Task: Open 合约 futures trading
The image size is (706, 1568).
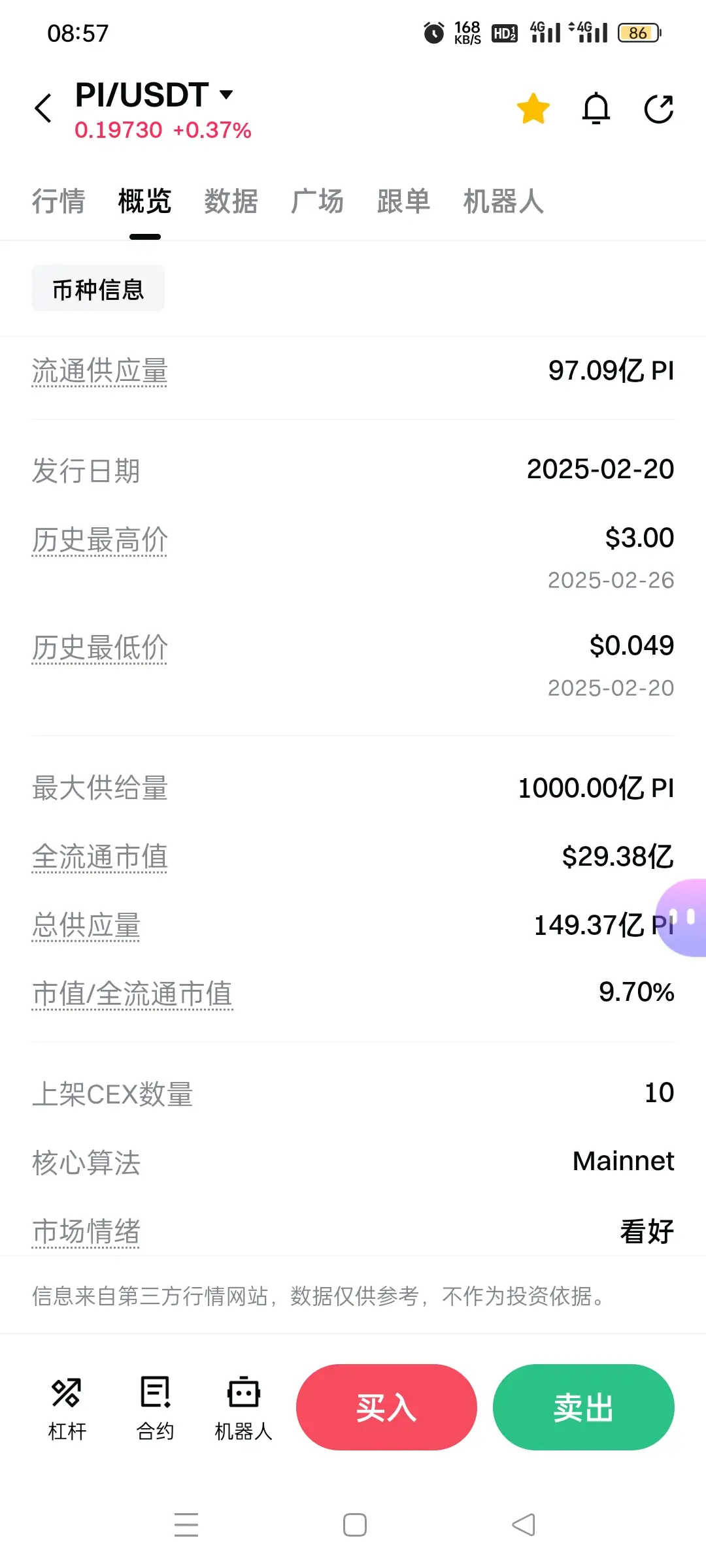Action: pos(155,1409)
